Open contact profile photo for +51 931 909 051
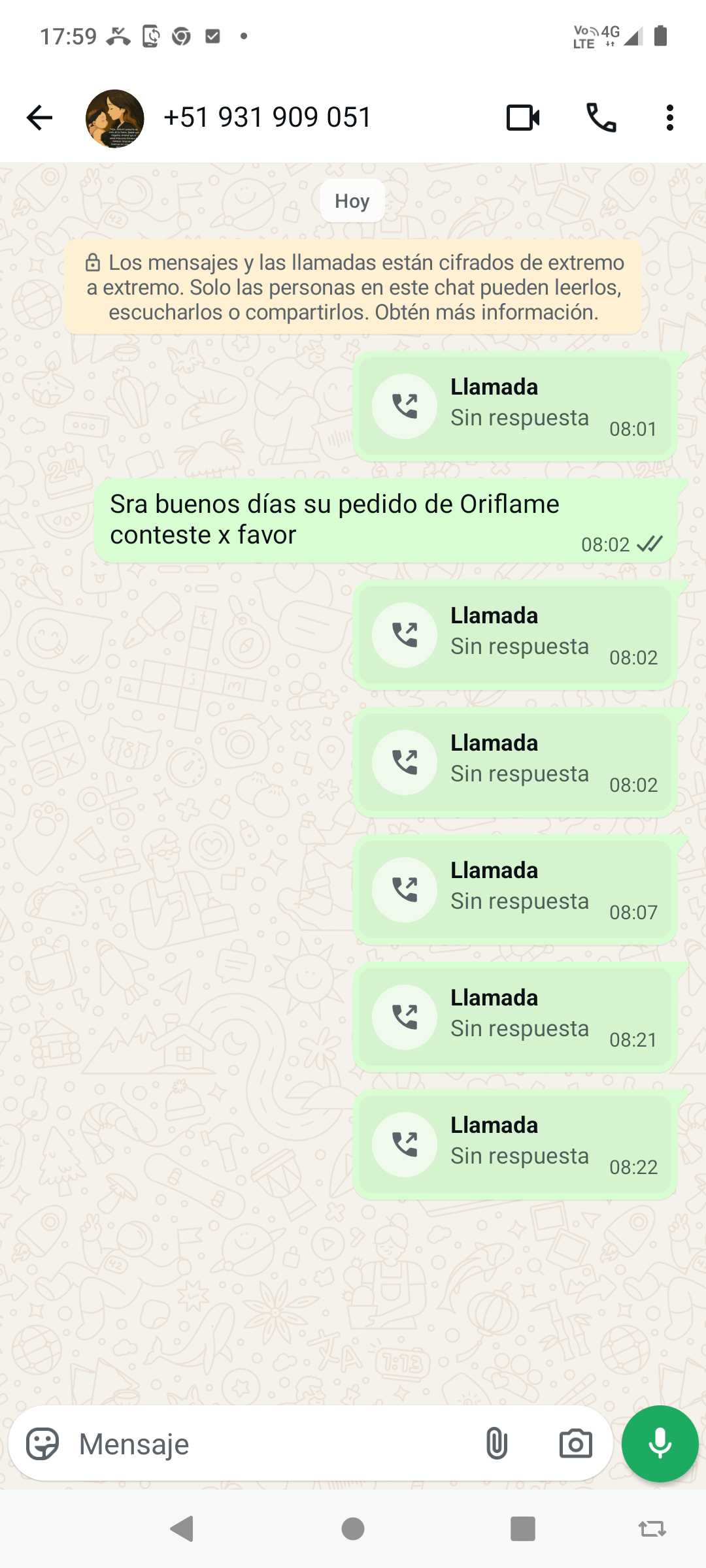706x1568 pixels. (115, 118)
